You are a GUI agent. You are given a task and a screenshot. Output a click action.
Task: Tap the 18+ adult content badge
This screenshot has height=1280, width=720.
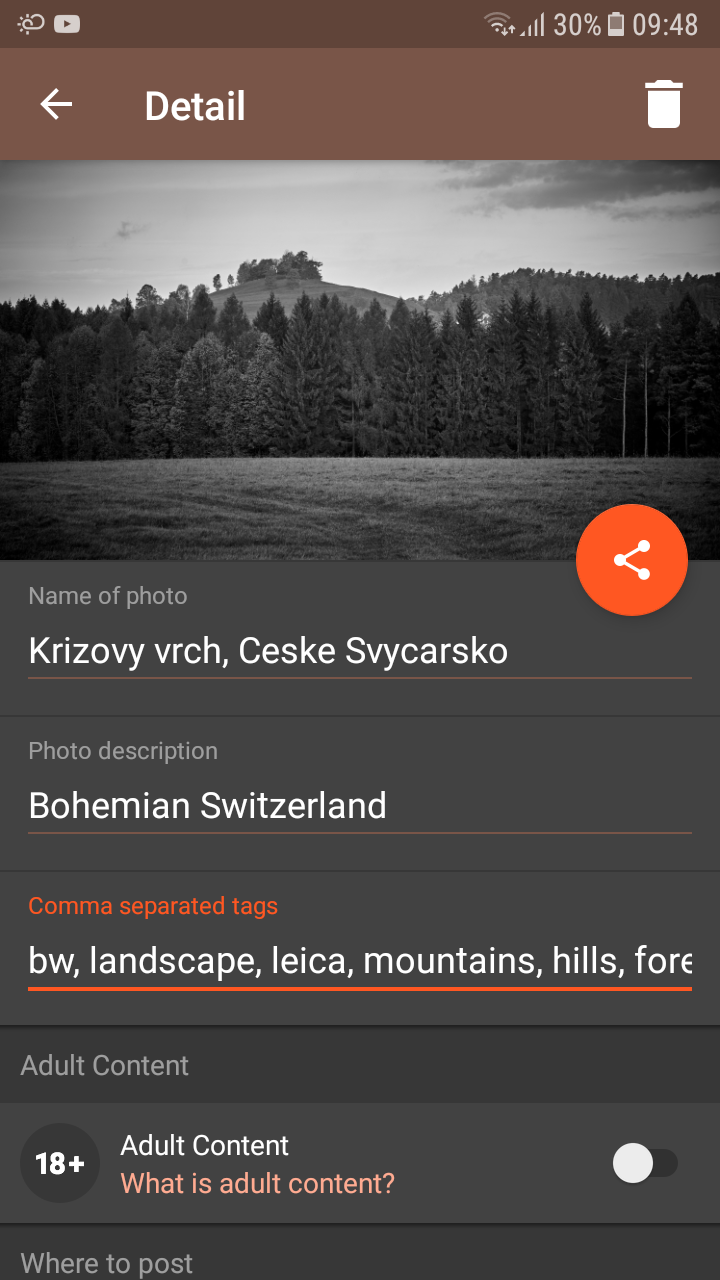[60, 1163]
